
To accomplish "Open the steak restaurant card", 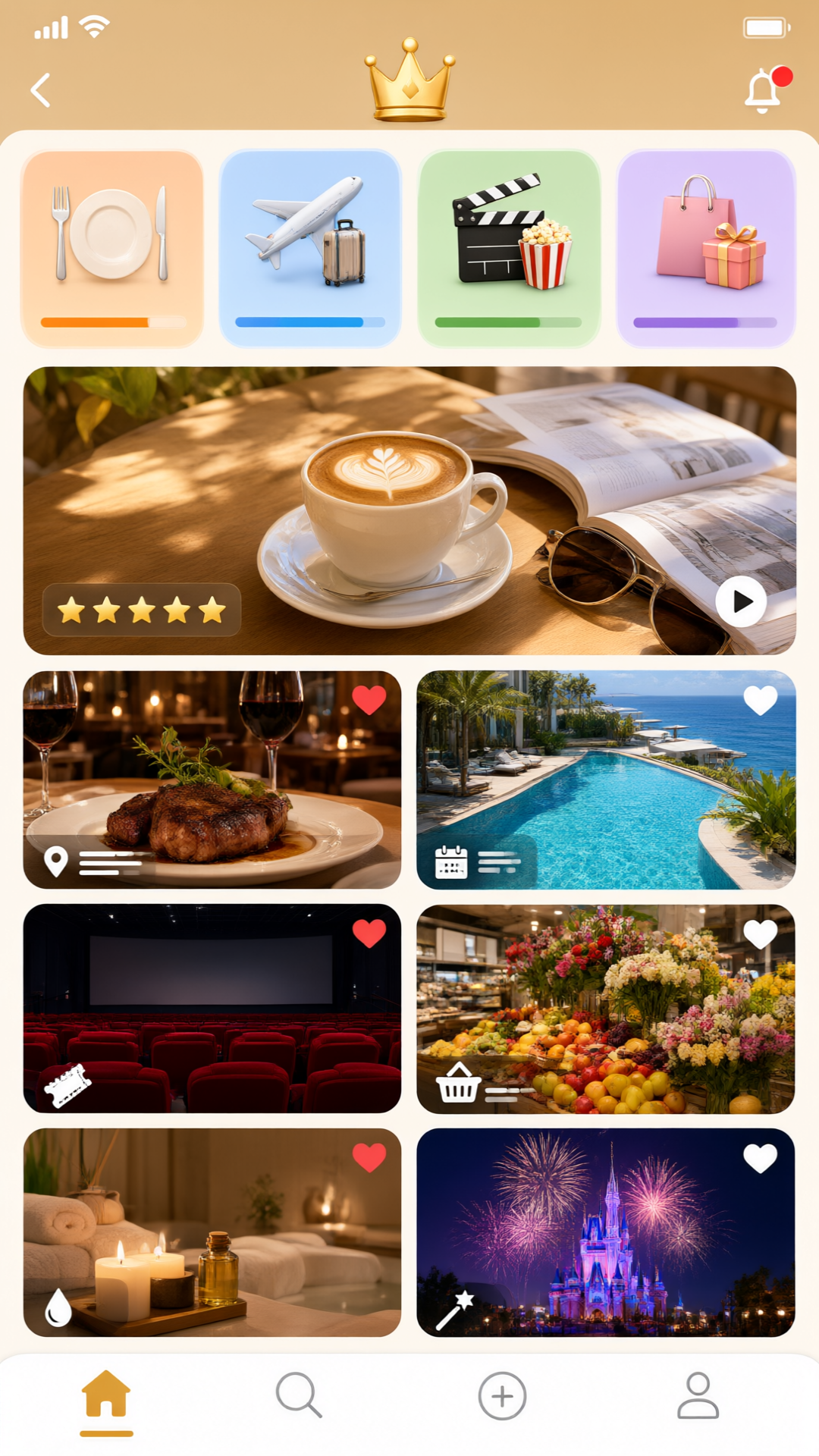I will (x=212, y=780).
